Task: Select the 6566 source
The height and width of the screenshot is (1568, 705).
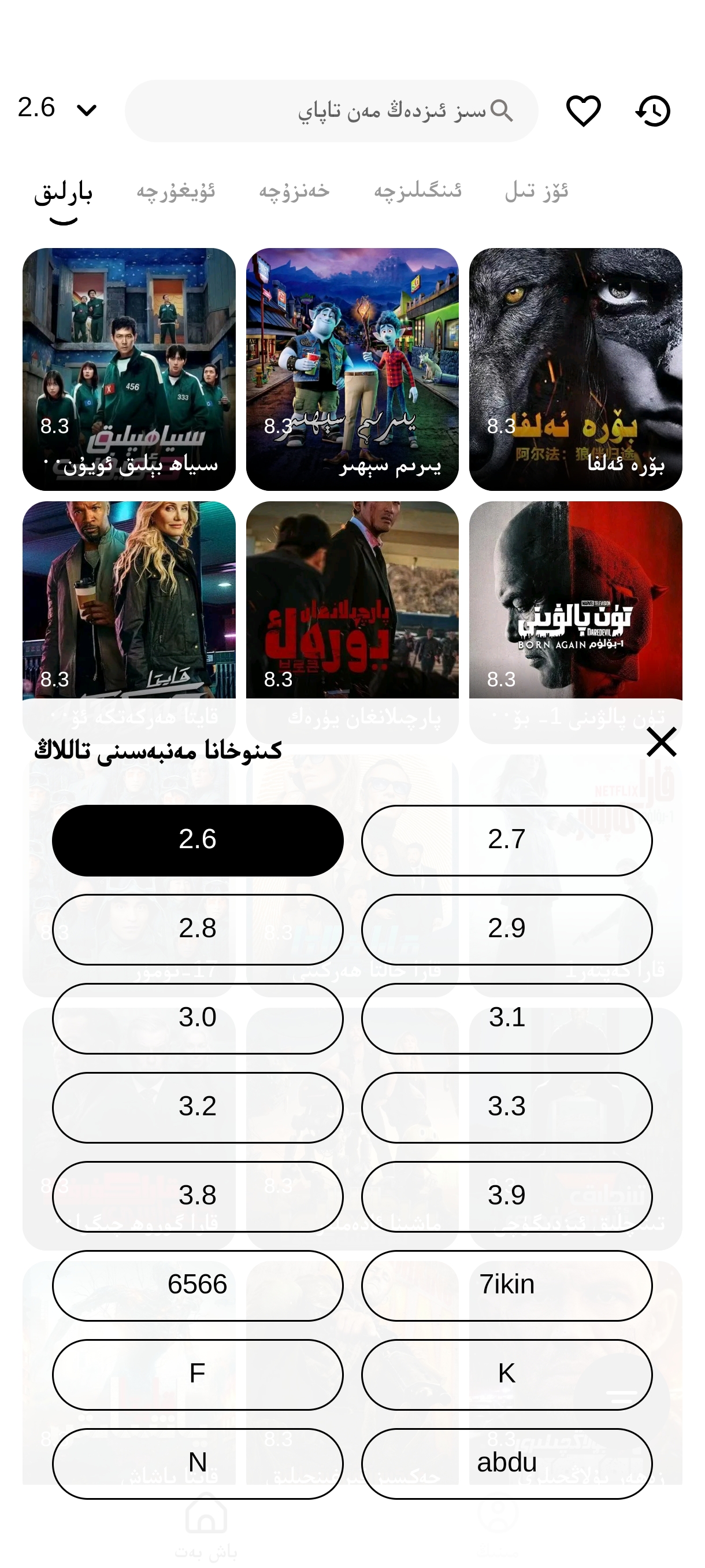Action: click(x=198, y=1285)
